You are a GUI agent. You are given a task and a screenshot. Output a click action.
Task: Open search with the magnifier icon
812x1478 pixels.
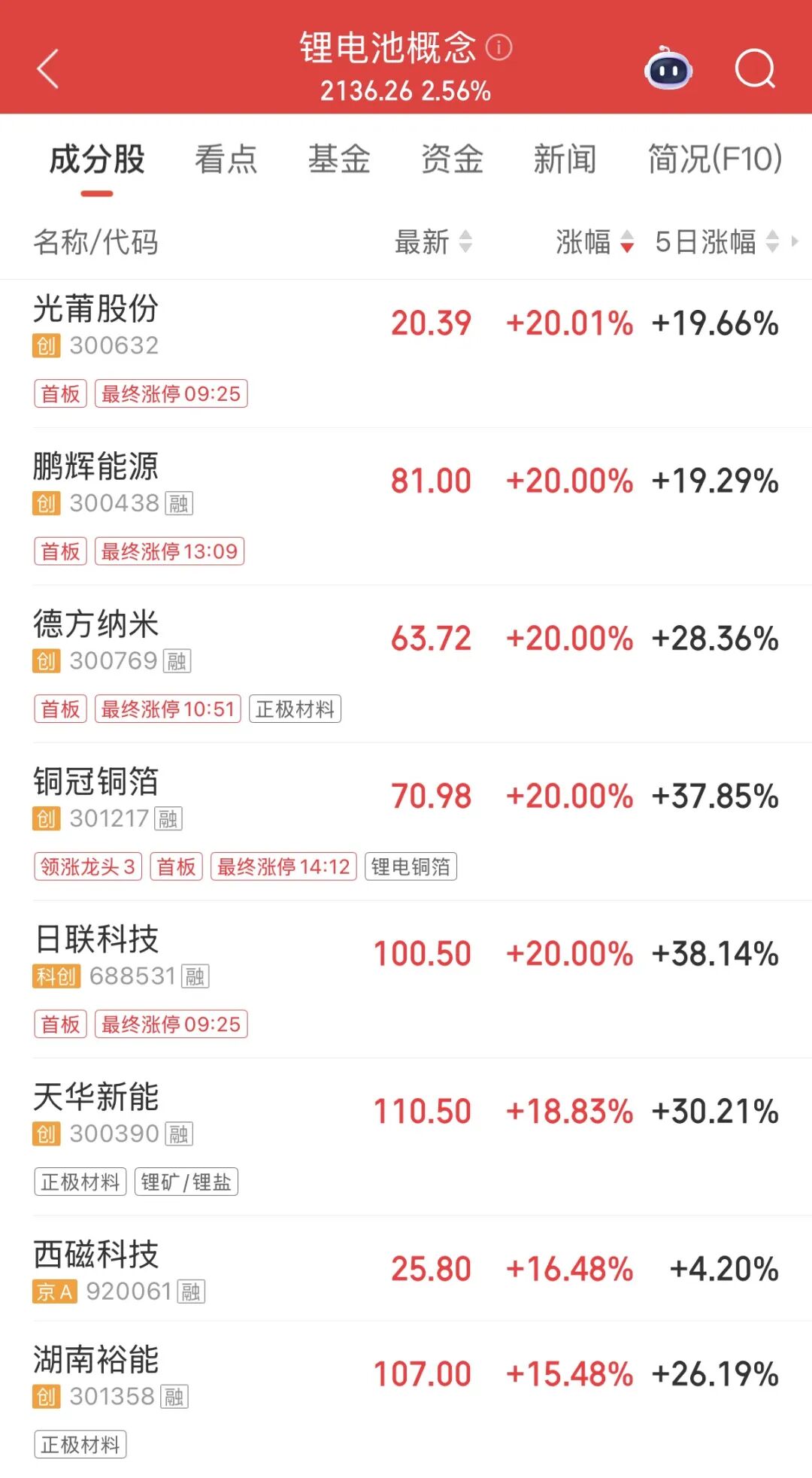click(x=754, y=69)
